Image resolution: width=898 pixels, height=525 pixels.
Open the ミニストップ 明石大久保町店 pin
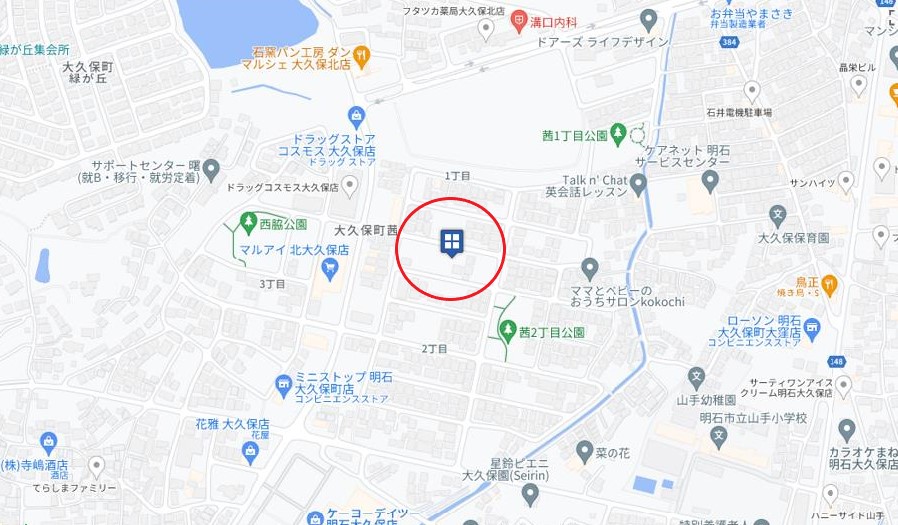click(x=283, y=384)
